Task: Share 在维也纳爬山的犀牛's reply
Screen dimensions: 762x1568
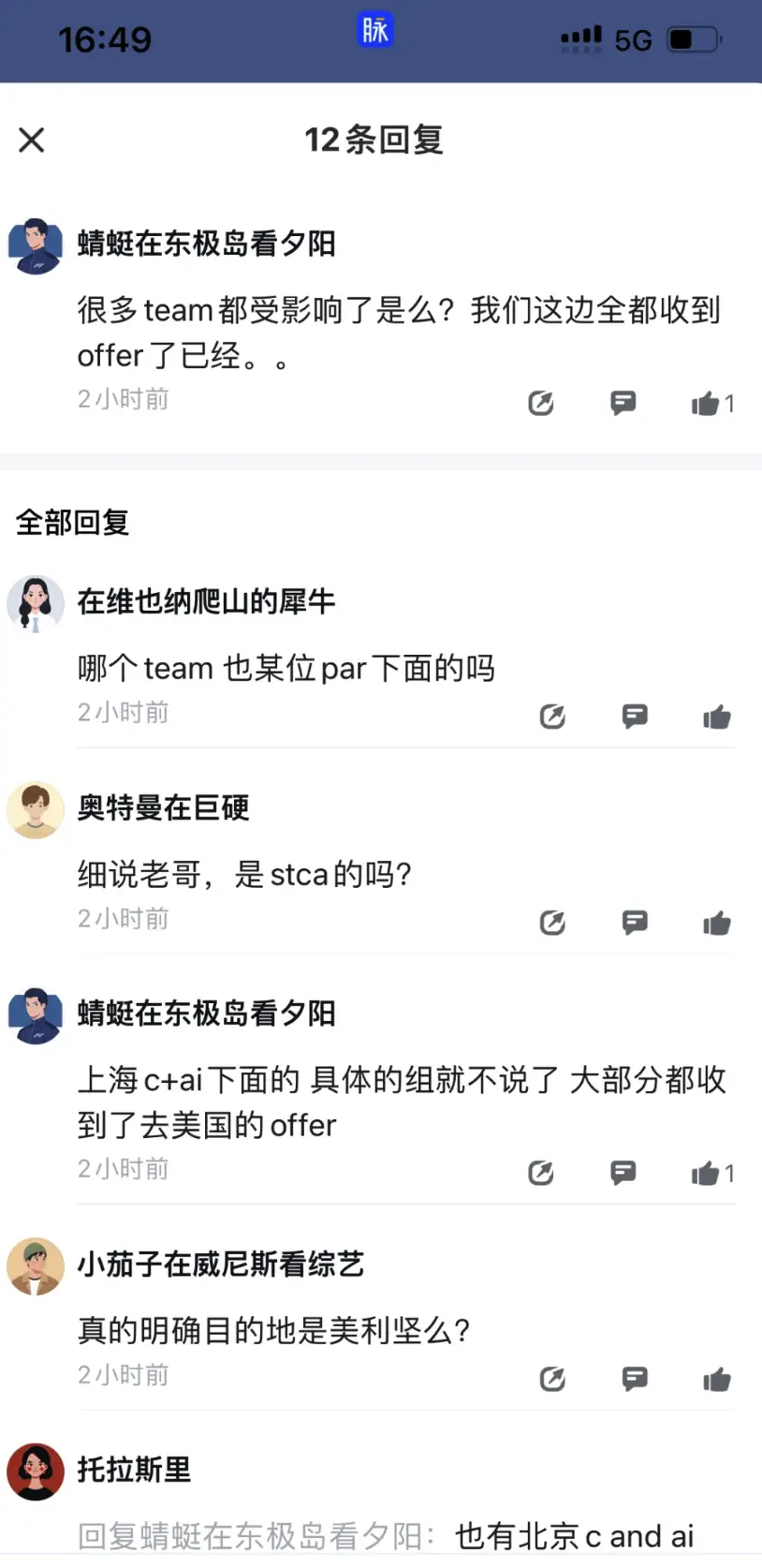Action: (553, 717)
